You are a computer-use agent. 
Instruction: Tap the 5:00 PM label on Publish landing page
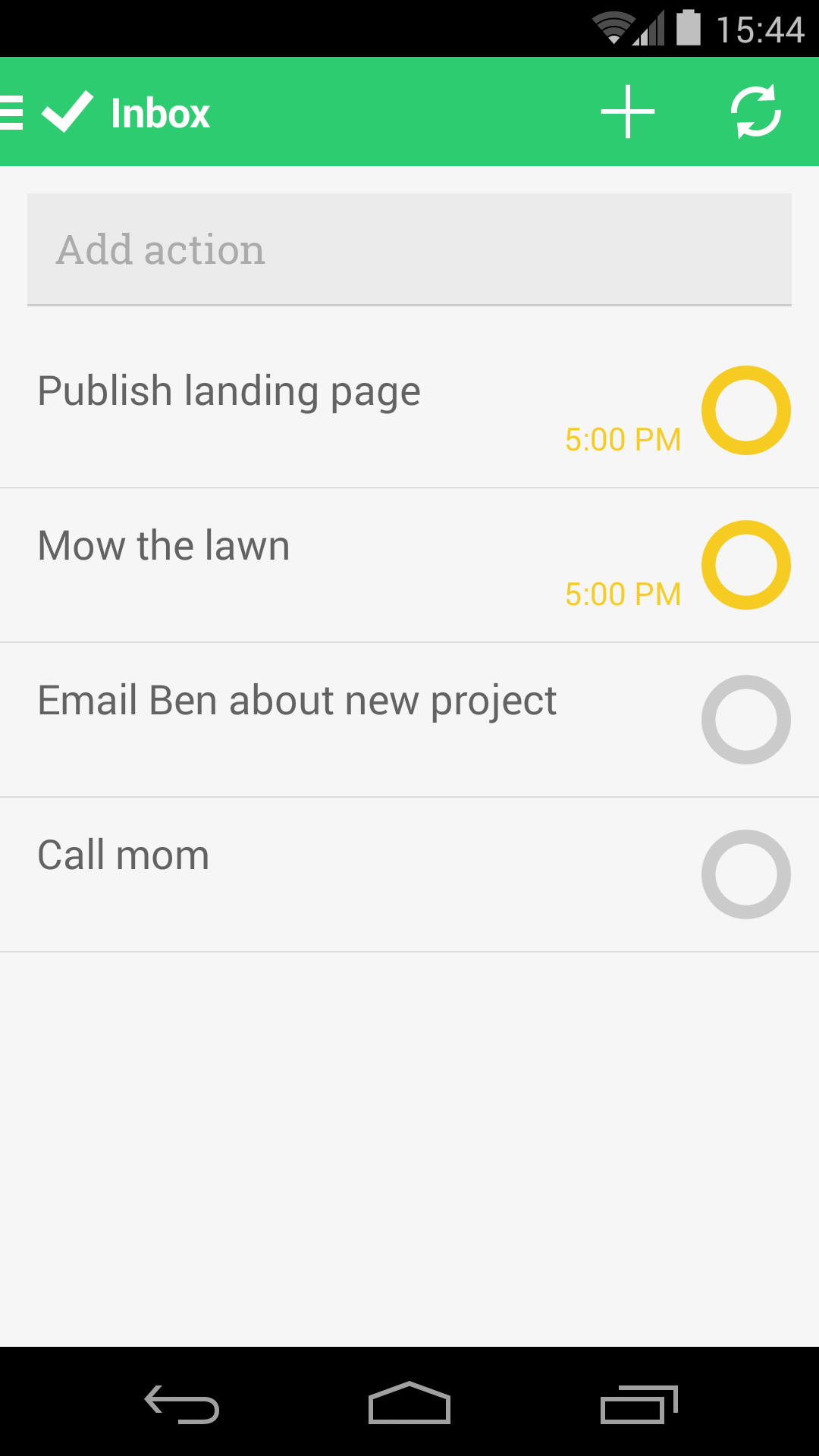point(623,439)
